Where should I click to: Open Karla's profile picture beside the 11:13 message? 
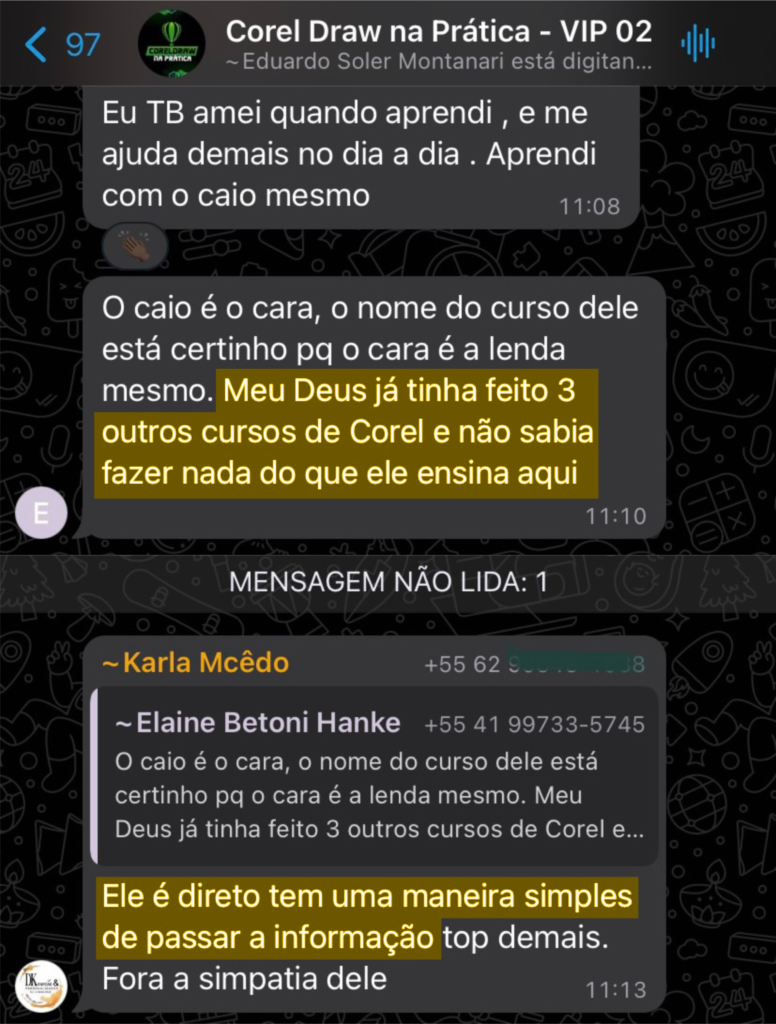point(41,986)
